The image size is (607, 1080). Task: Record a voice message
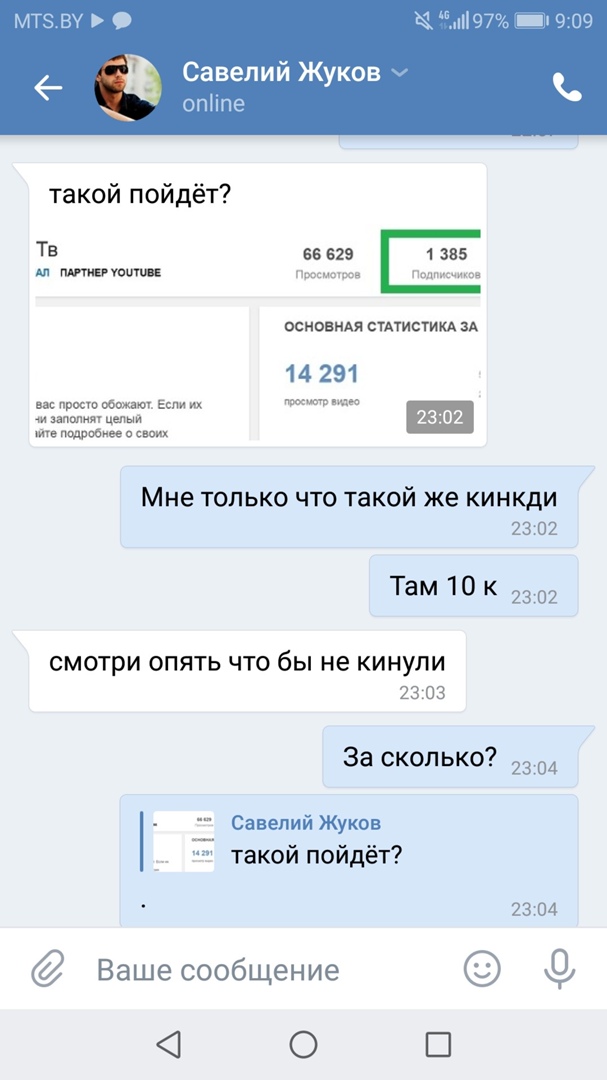tap(559, 968)
